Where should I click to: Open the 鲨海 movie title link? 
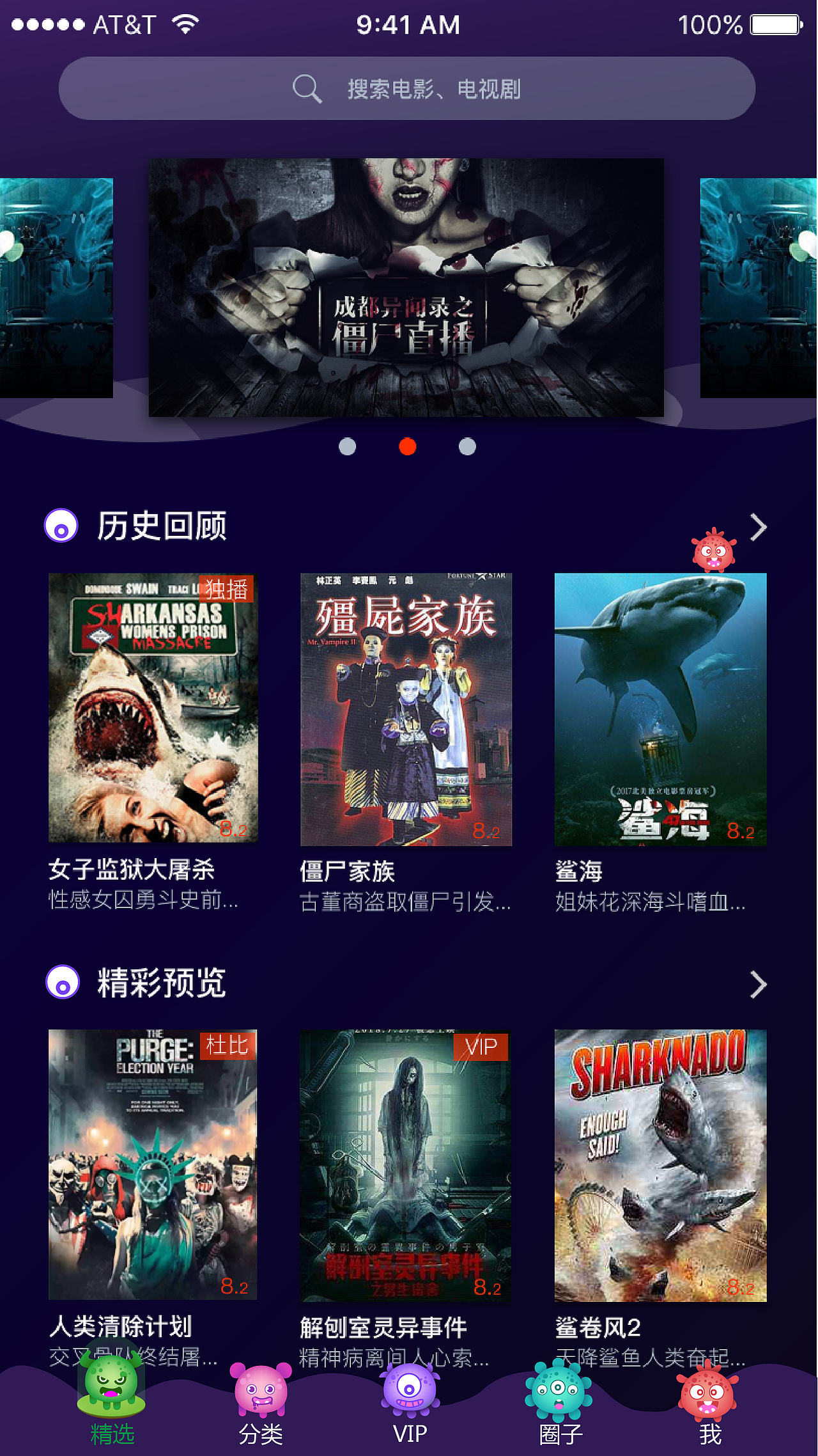578,870
